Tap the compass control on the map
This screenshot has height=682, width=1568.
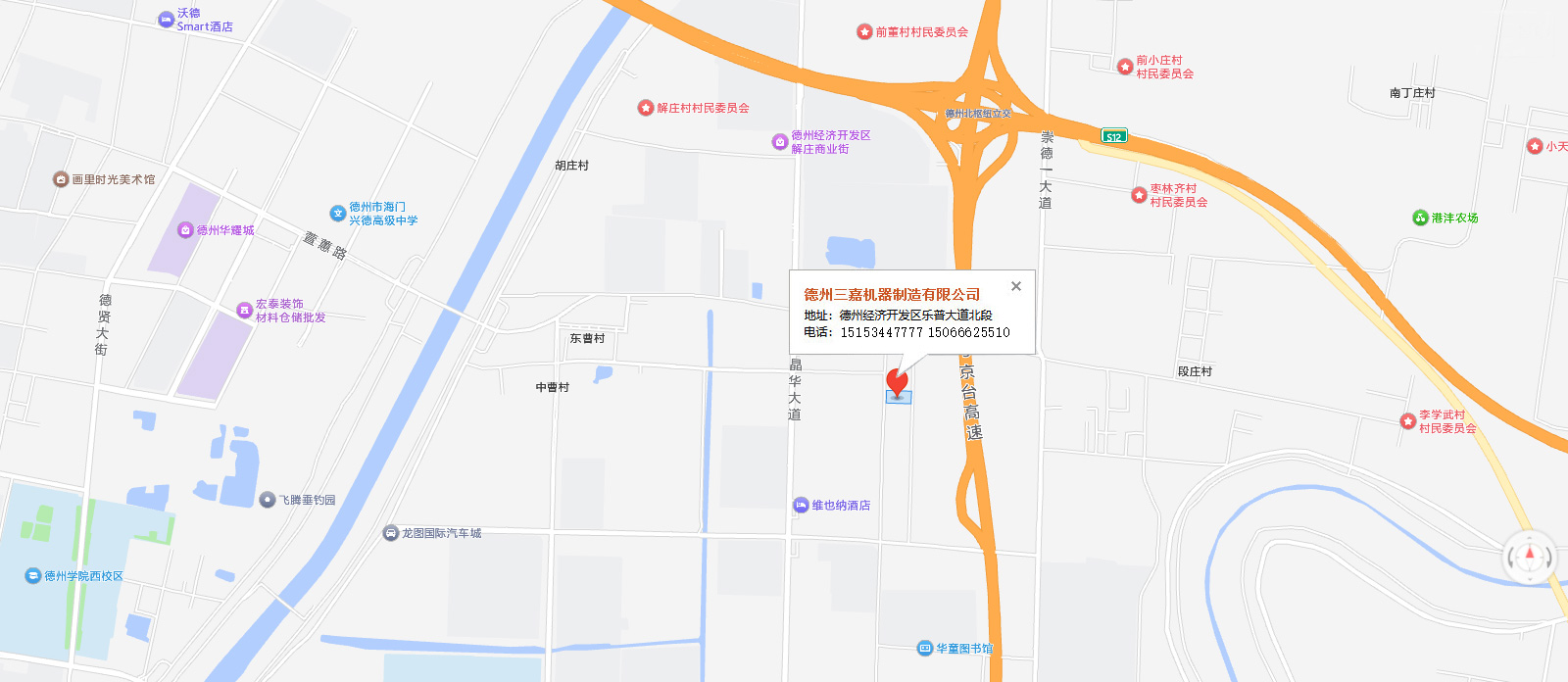[x=1529, y=557]
